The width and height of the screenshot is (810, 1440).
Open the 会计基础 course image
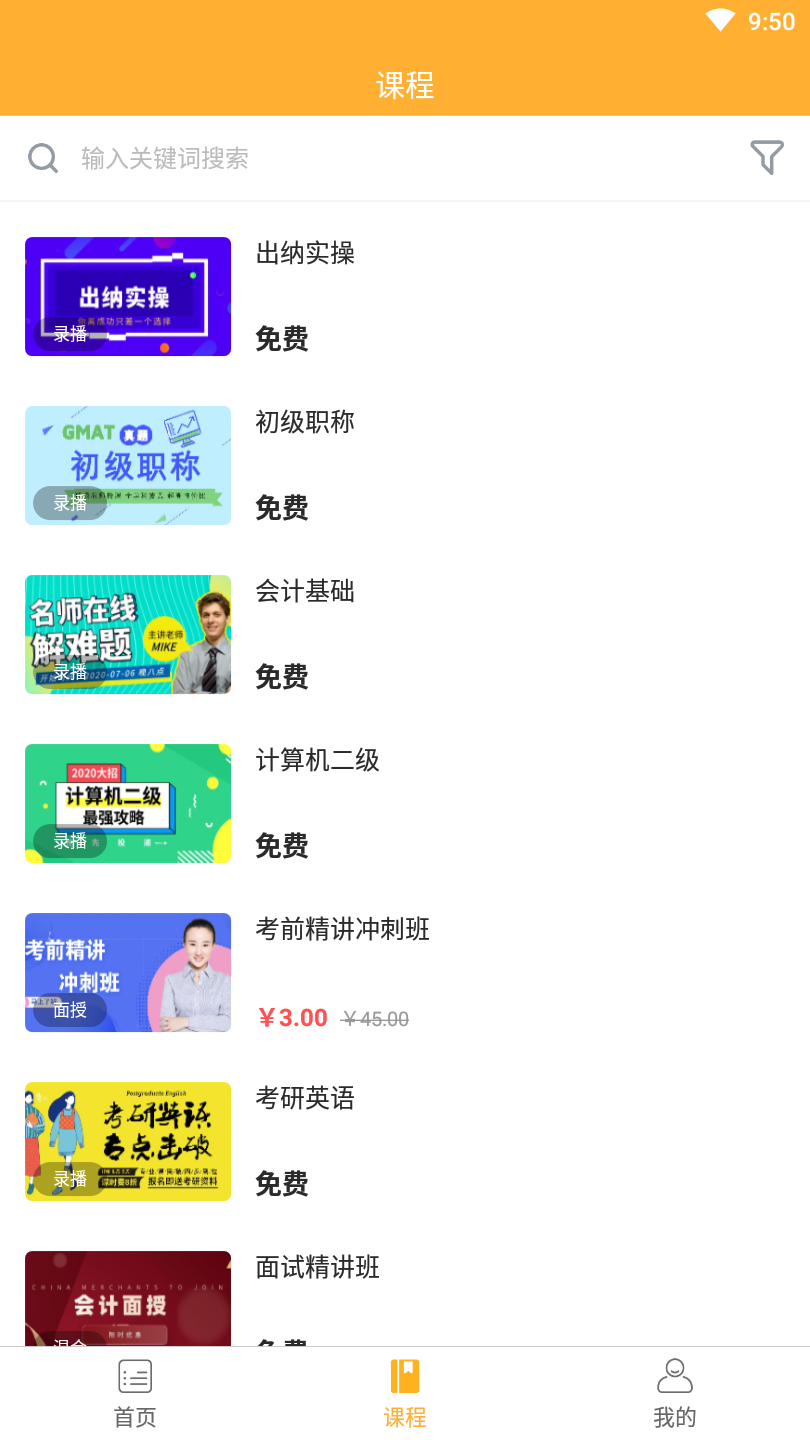(128, 634)
